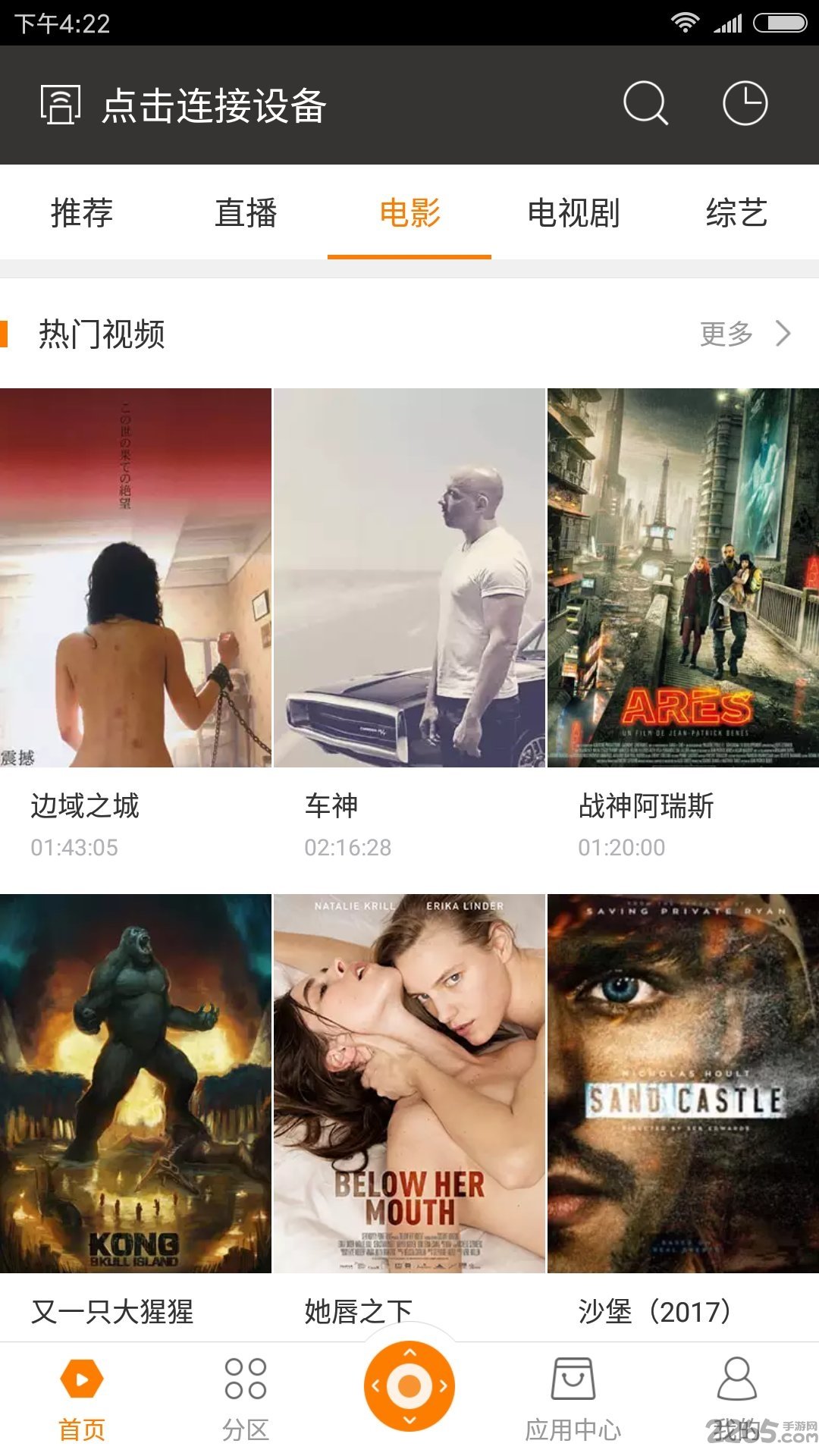Viewport: 819px width, 1456px height.
Task: Open the 电视剧 TV series tab
Action: click(x=573, y=215)
